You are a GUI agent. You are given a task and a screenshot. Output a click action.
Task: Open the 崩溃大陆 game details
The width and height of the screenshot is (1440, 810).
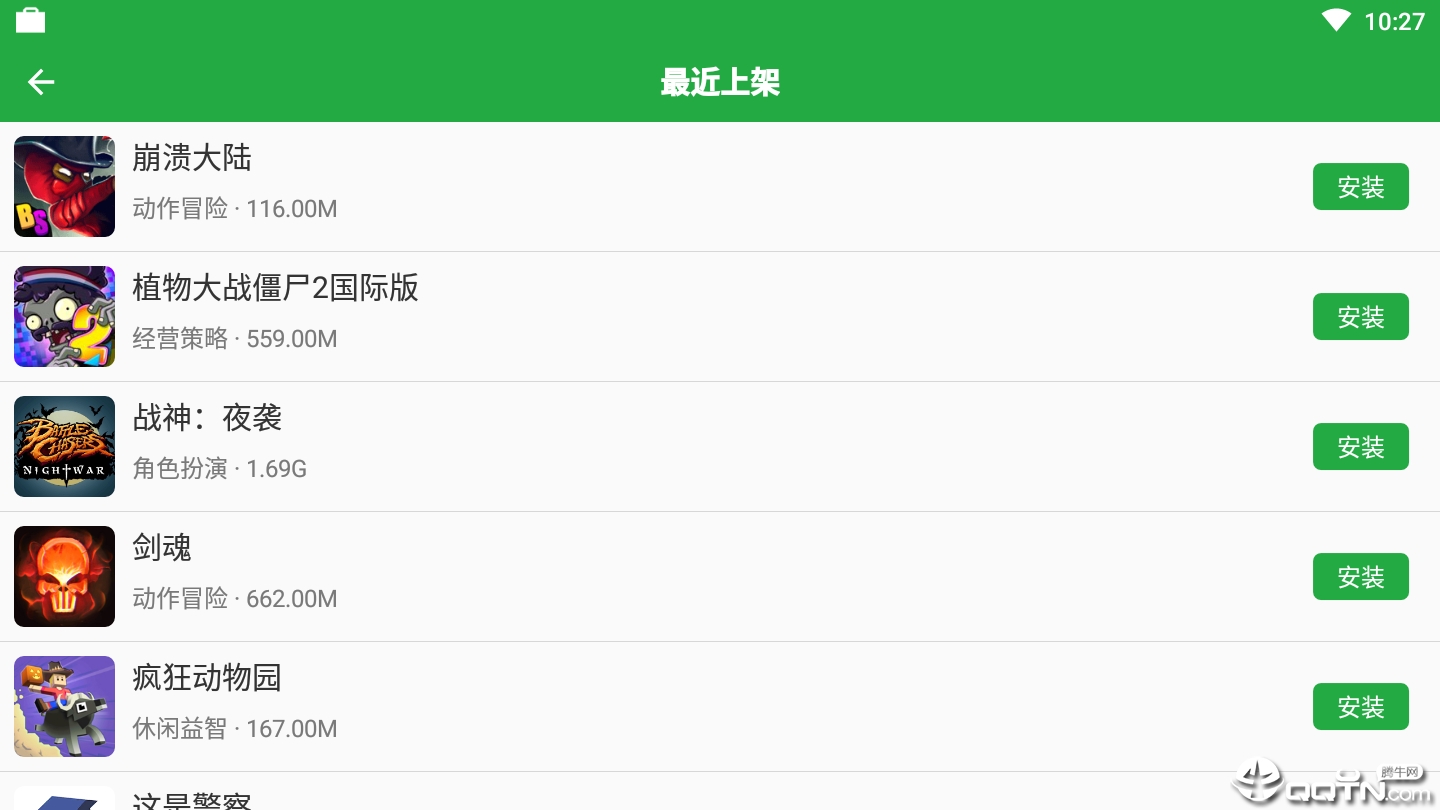point(192,159)
